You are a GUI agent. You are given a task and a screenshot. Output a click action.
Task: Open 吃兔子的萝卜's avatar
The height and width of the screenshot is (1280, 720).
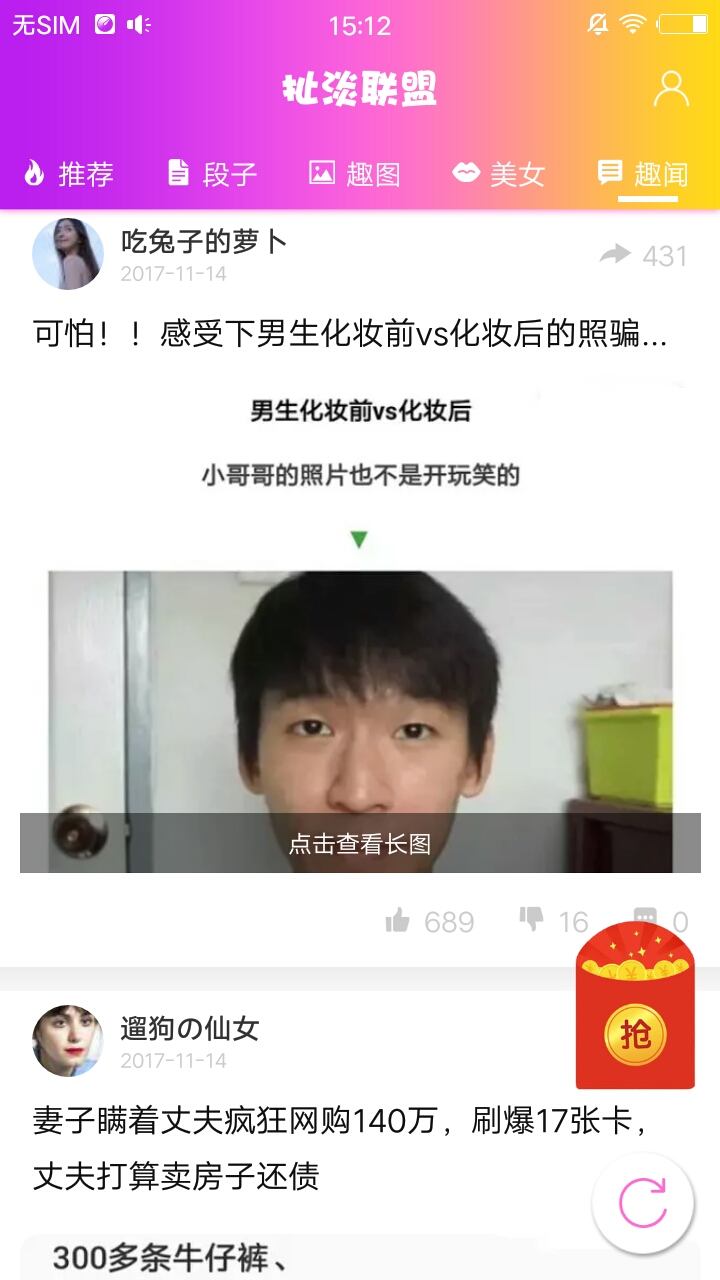[x=68, y=254]
